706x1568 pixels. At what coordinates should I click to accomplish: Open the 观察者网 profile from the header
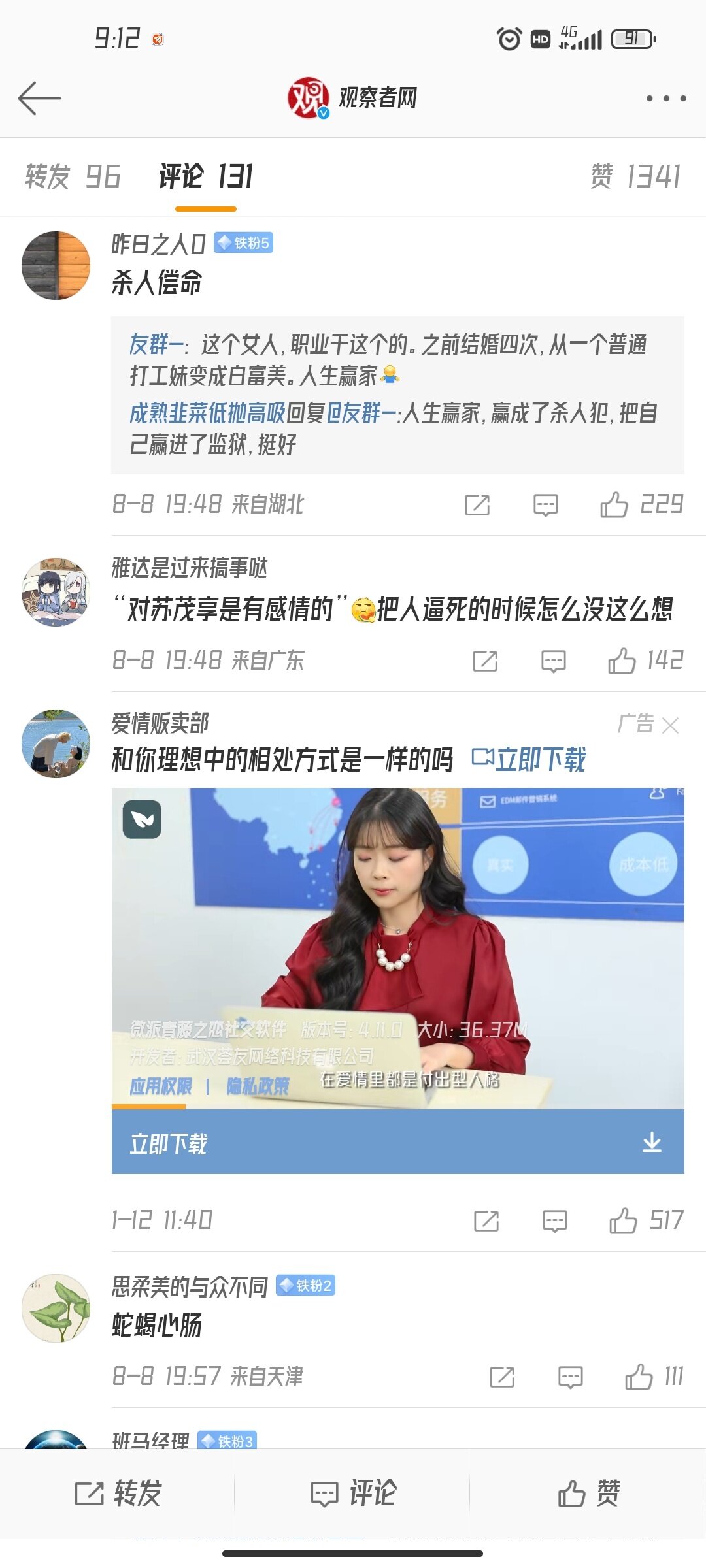353,98
